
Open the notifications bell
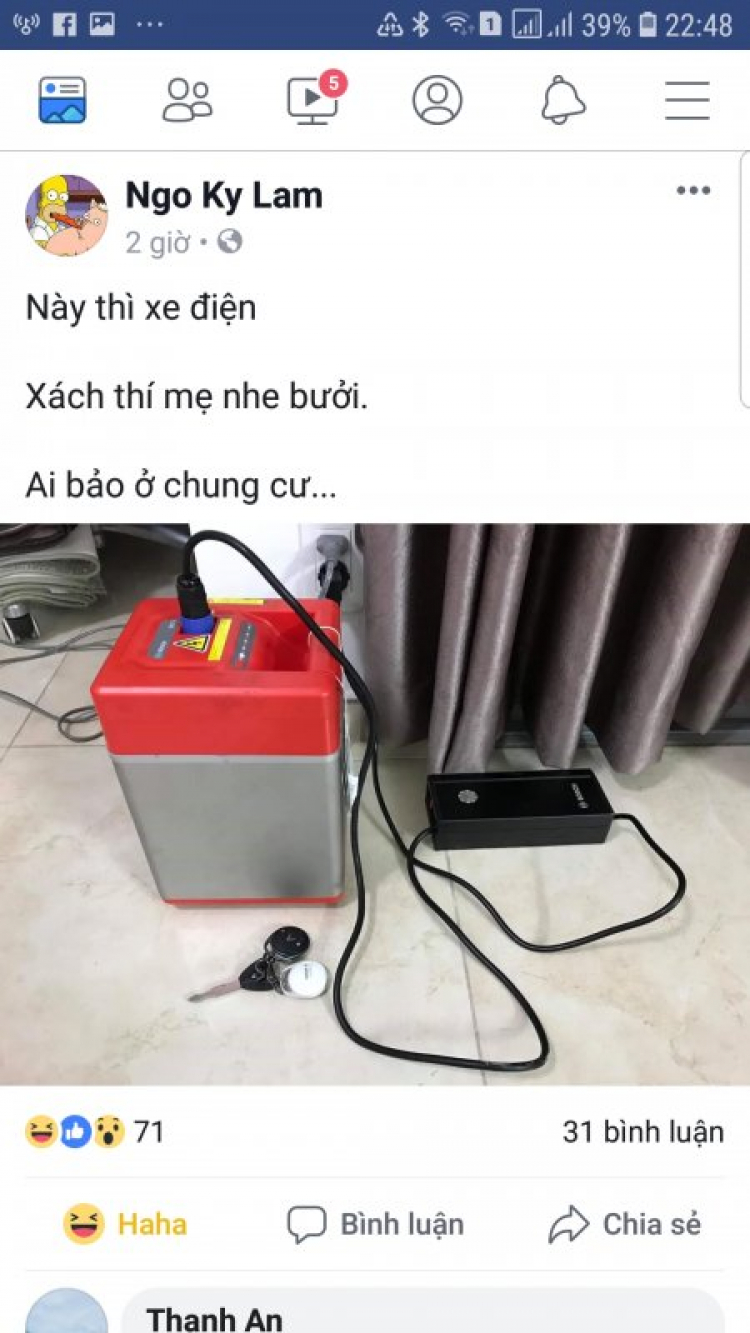pos(563,100)
